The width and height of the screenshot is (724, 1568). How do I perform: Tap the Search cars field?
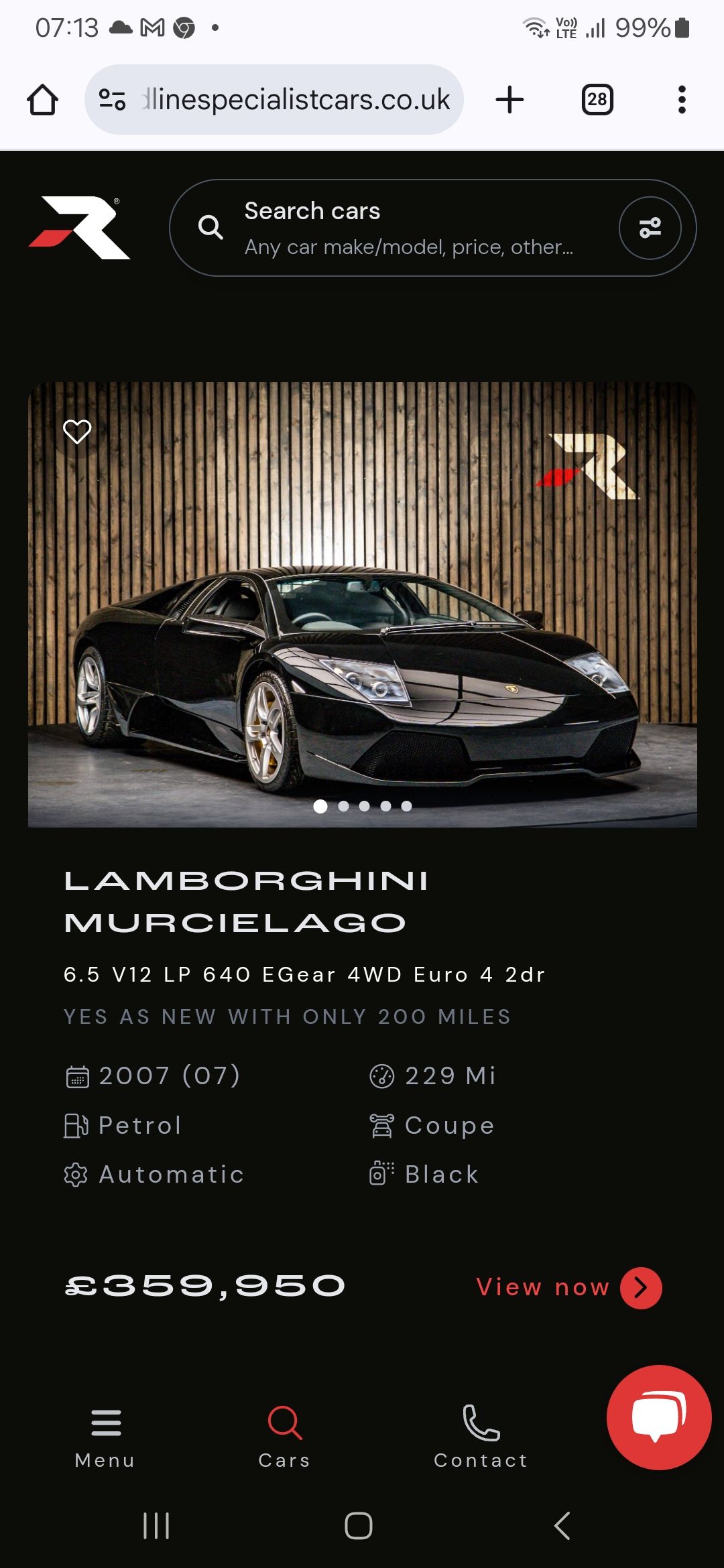[402, 228]
